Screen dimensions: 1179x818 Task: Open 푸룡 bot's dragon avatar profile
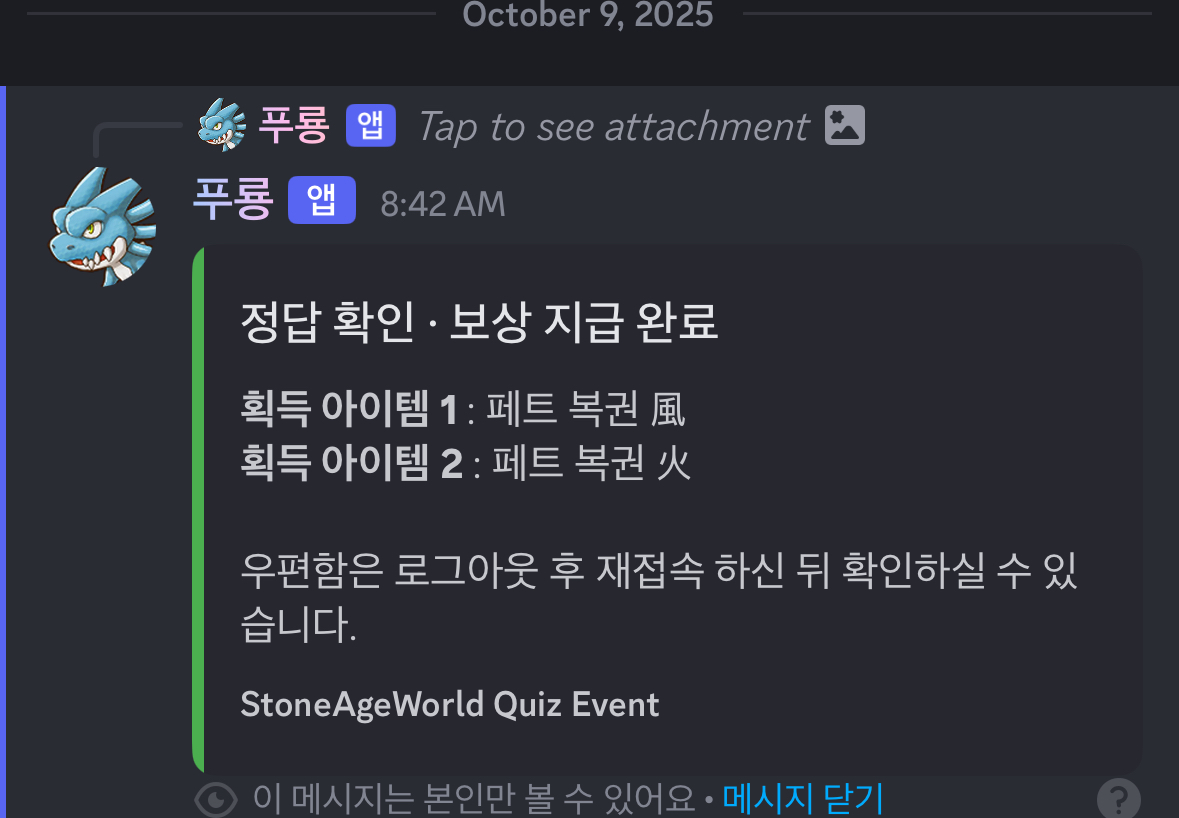(x=102, y=226)
